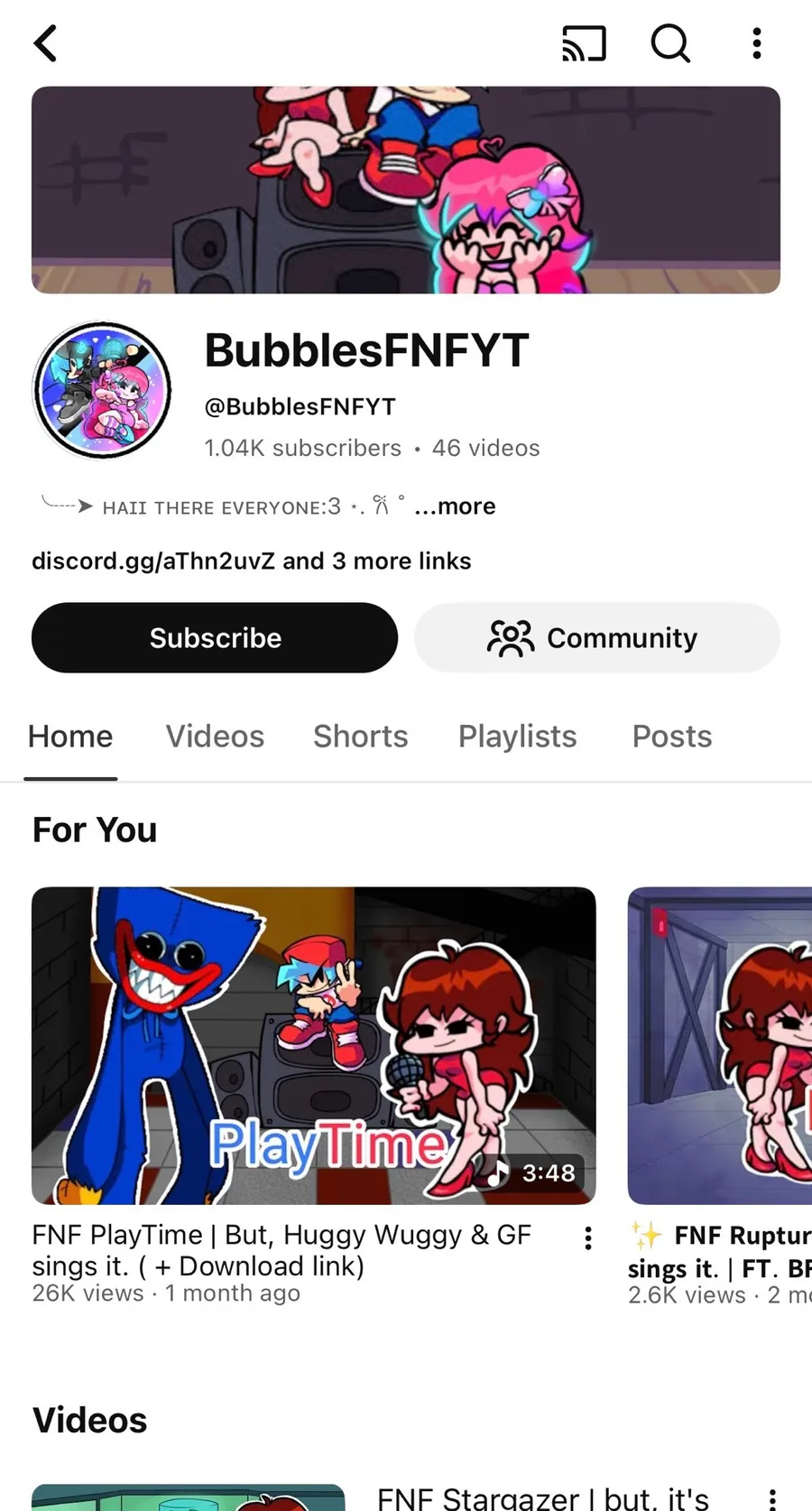The width and height of the screenshot is (812, 1511).
Task: Open the discord.gg links list
Action: coord(251,561)
